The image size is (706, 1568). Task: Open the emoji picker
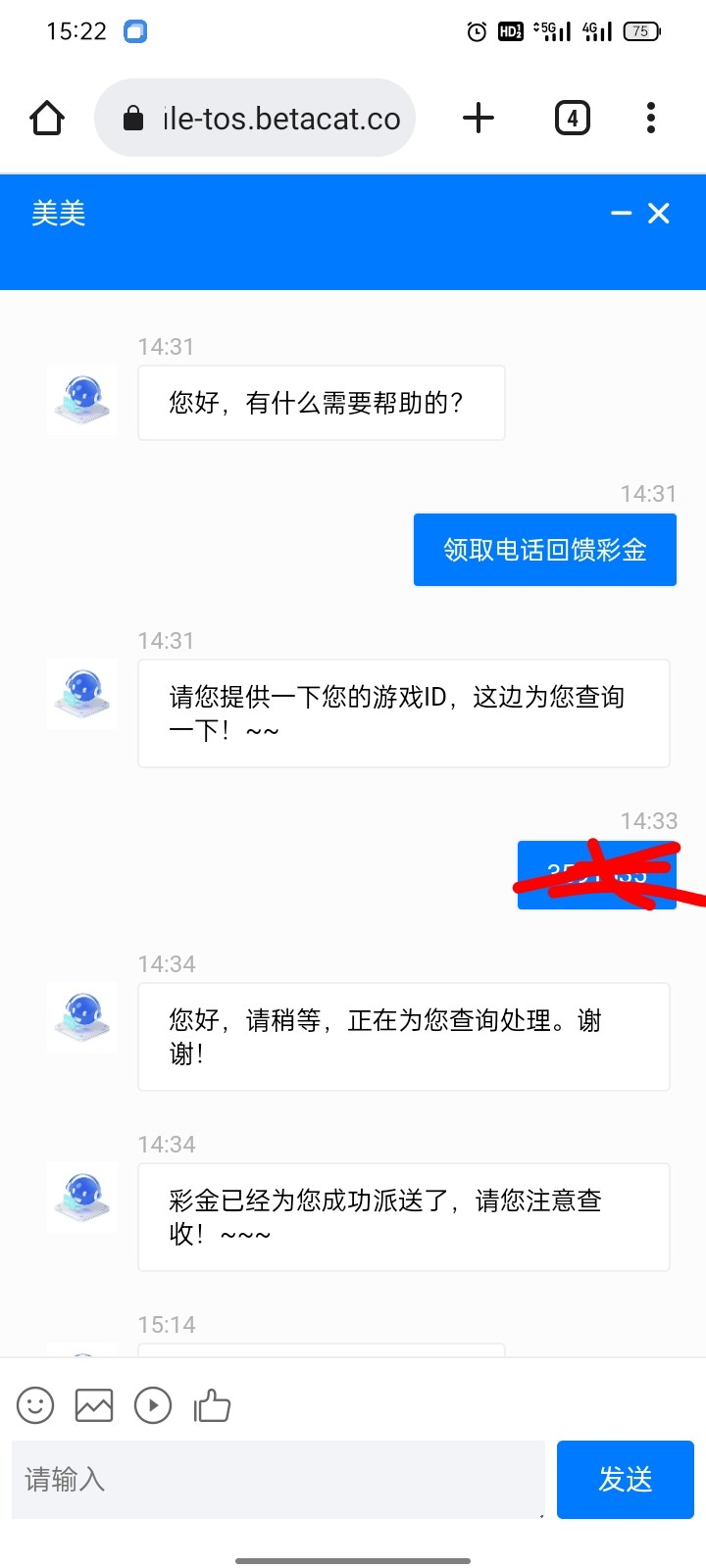pos(35,1405)
